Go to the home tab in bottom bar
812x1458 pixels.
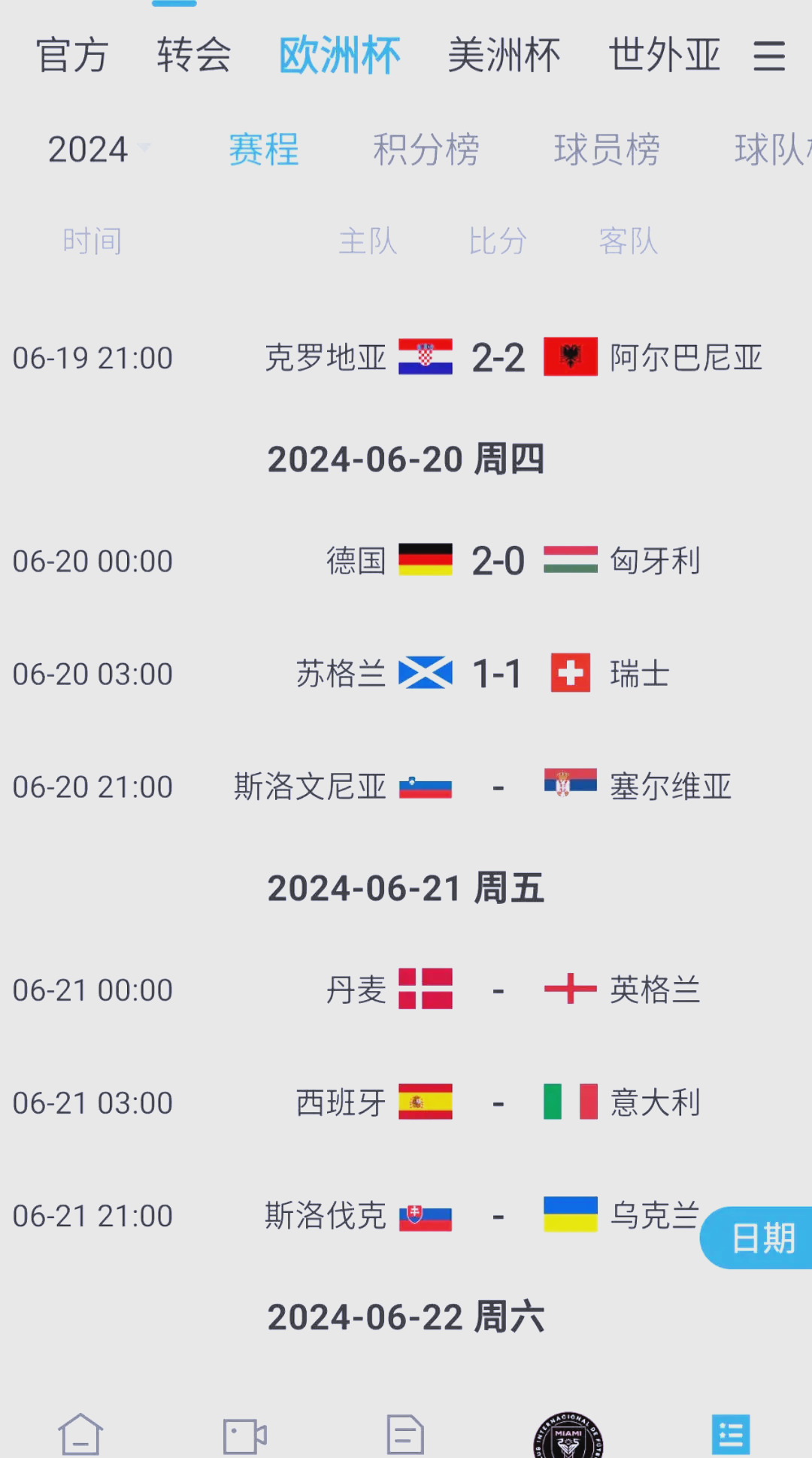click(x=80, y=1435)
